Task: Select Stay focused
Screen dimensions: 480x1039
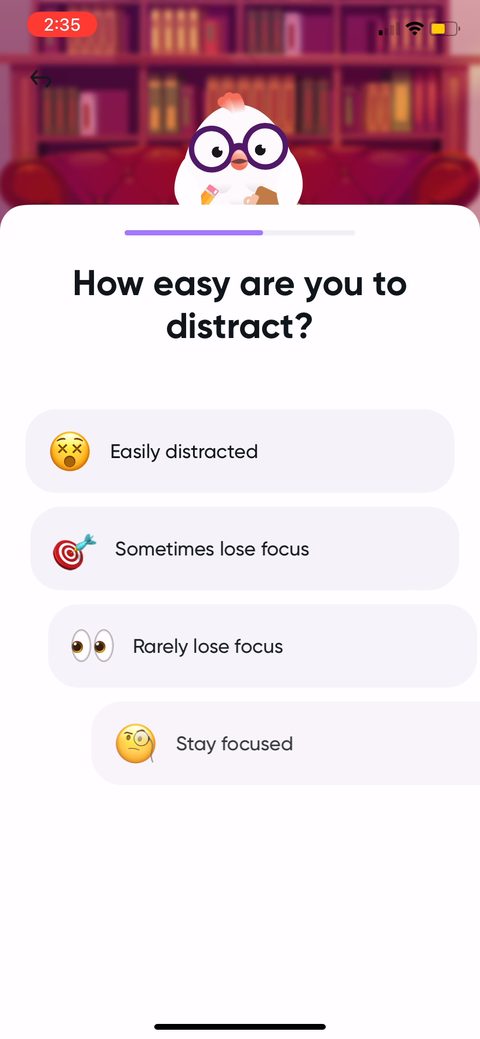Action: (286, 743)
